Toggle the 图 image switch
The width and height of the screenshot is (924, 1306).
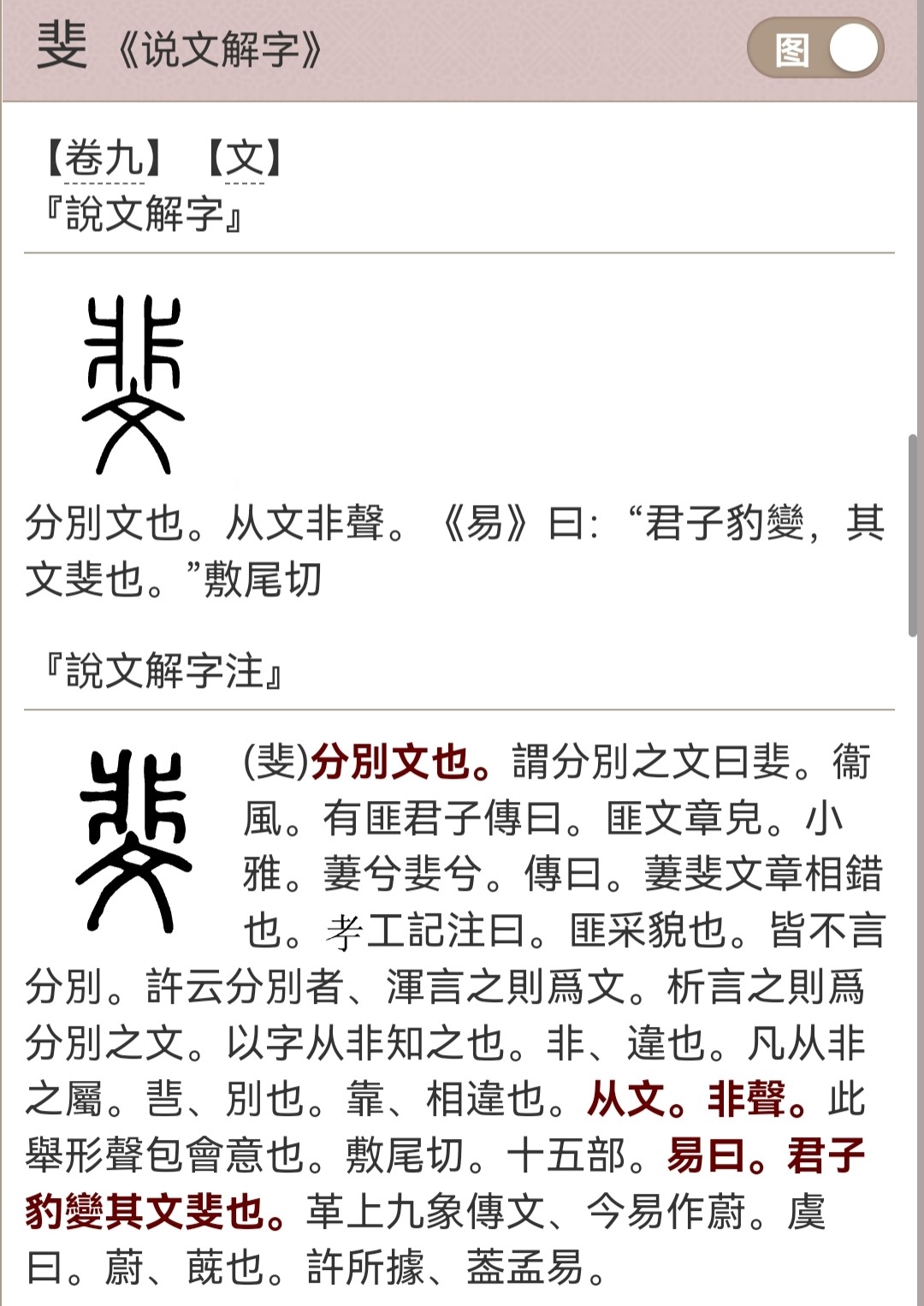tap(814, 50)
